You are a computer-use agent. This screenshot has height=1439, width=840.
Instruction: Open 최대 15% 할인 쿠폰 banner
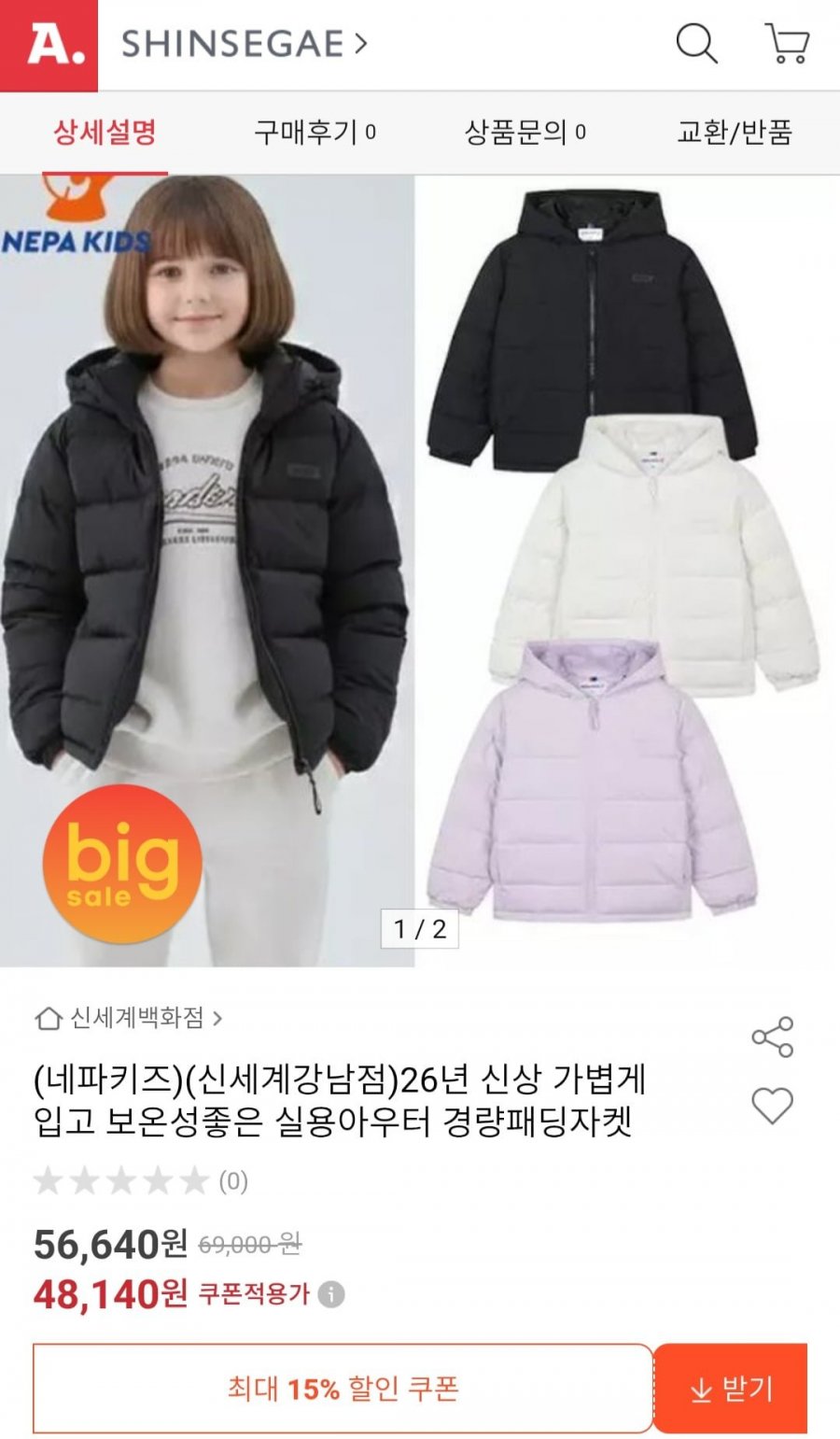tap(343, 1389)
